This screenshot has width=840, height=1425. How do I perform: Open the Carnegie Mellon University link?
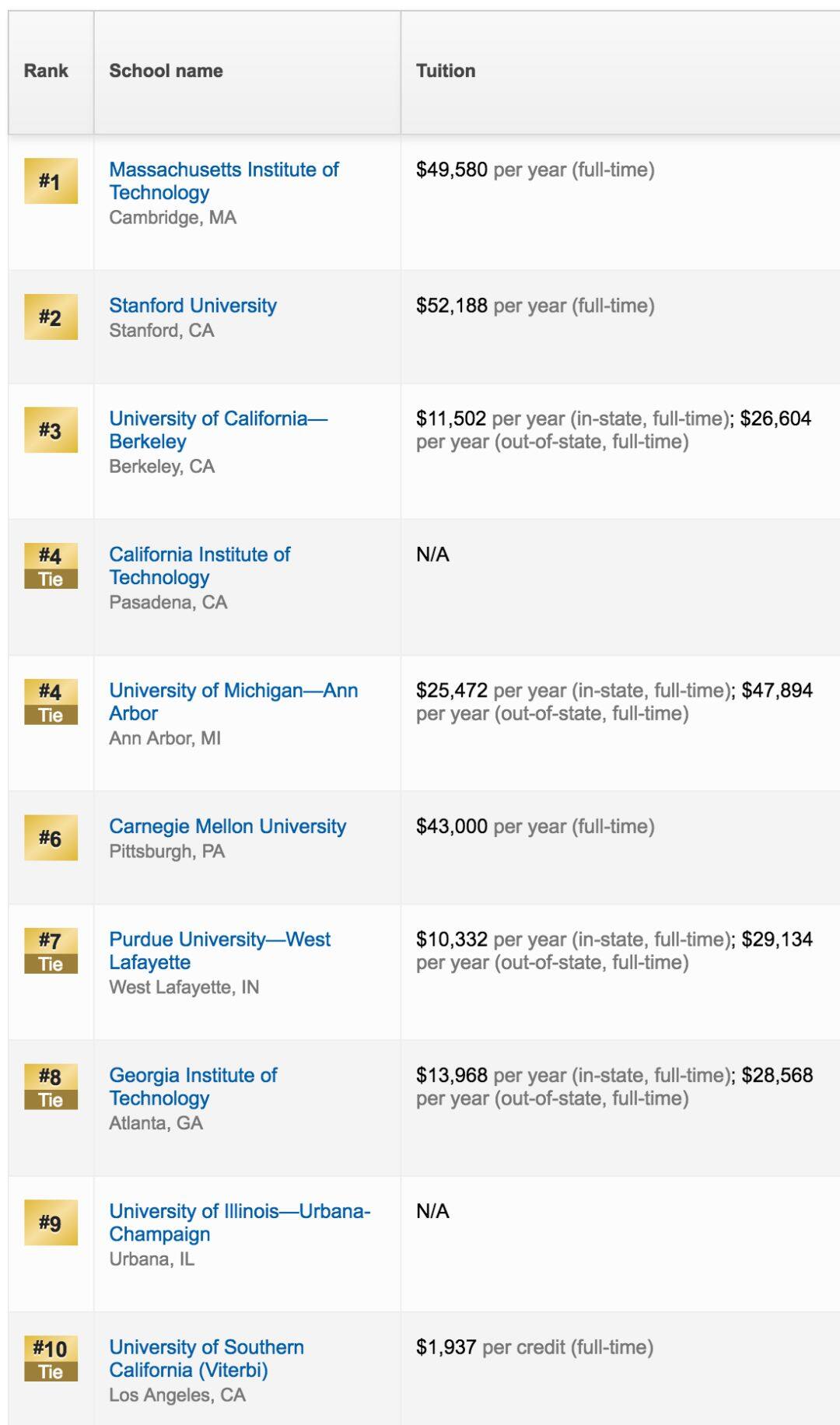coord(228,826)
